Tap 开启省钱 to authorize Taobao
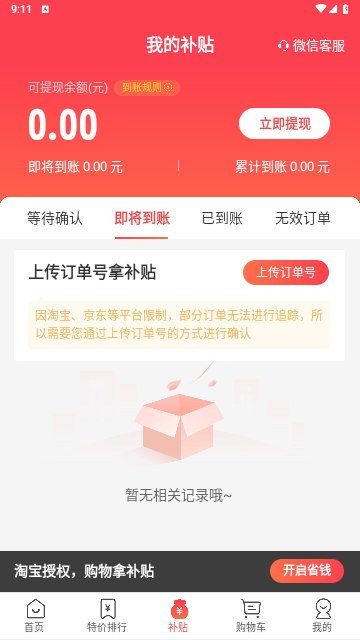 click(307, 571)
